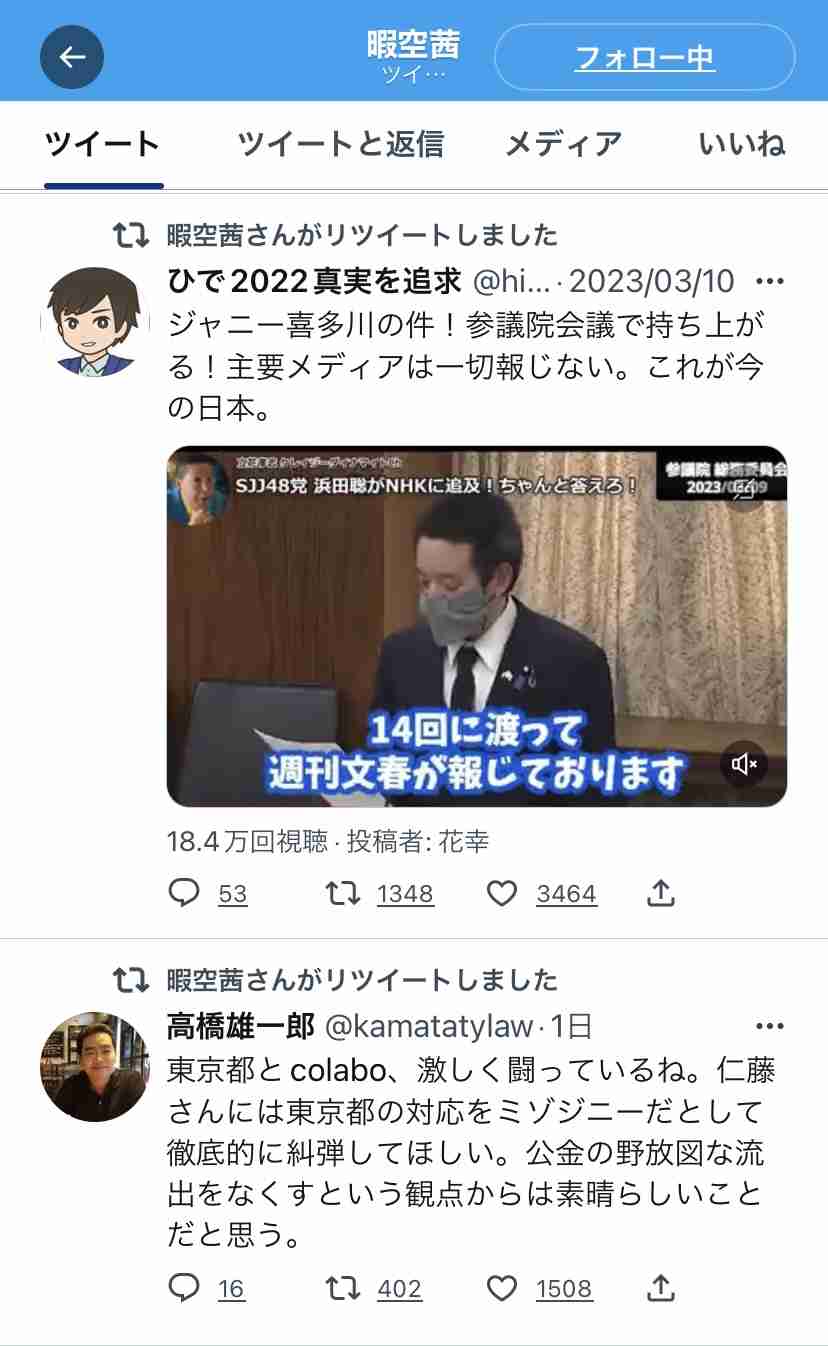Share 高橋雄一郎's tweet
828x1346 pixels.
click(660, 1288)
